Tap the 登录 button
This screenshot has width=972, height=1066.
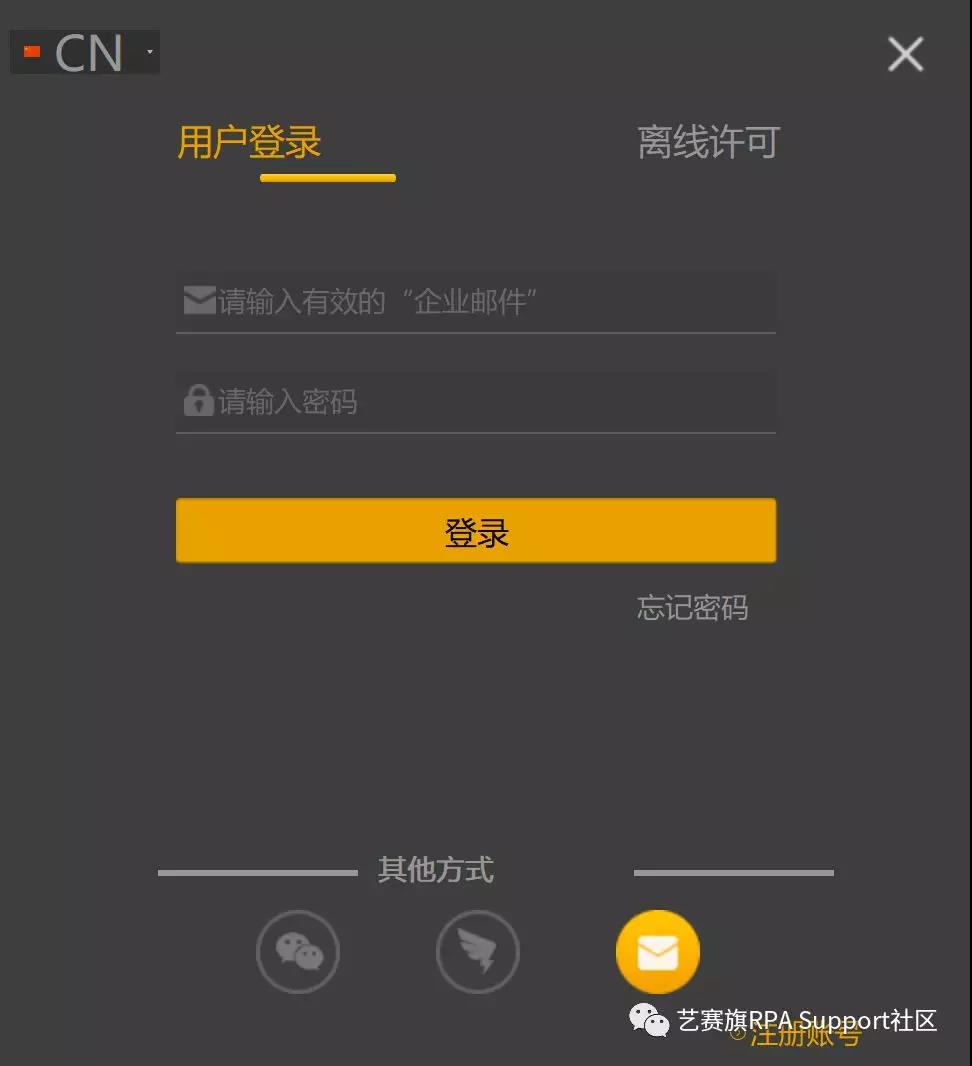(x=476, y=531)
